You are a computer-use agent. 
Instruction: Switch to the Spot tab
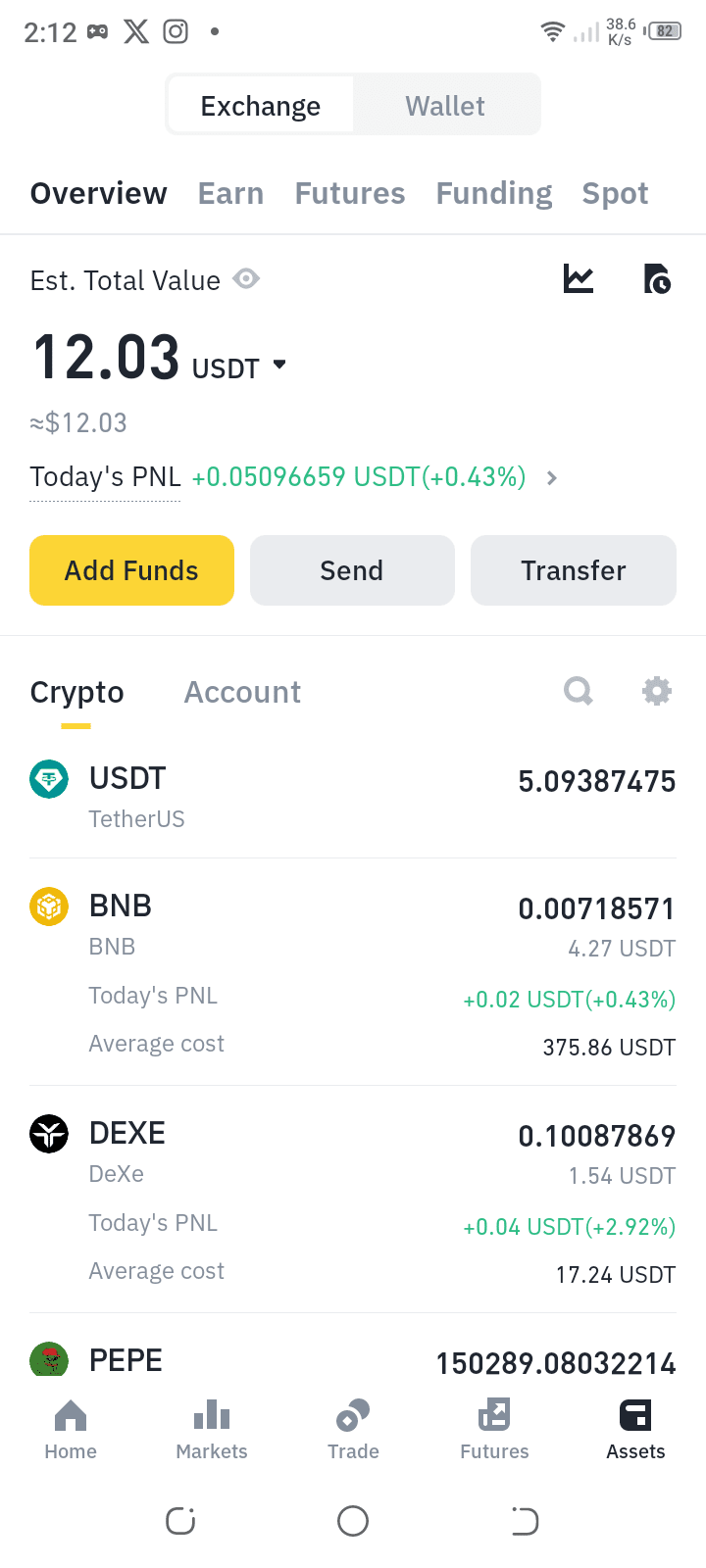(x=615, y=193)
